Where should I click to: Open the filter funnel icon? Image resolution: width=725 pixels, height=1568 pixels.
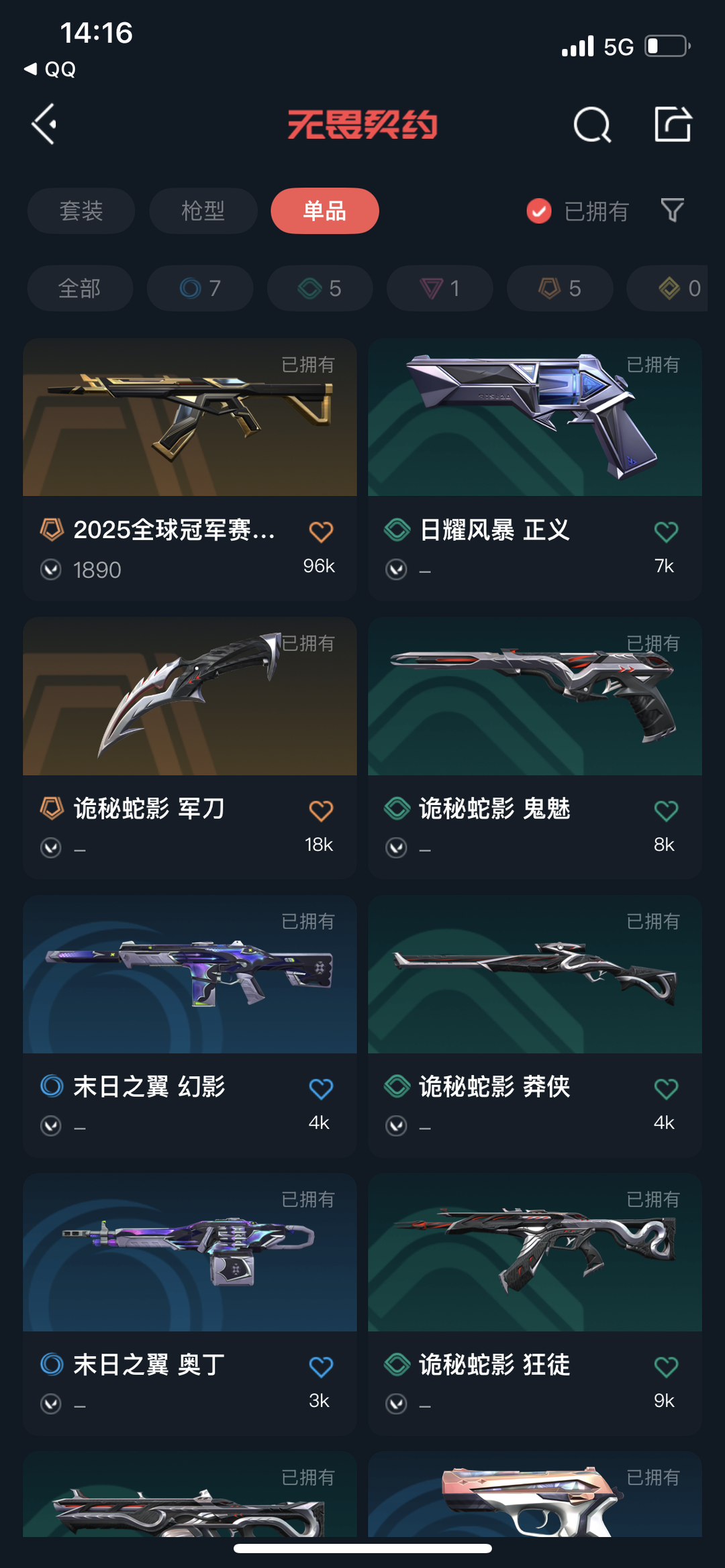672,211
